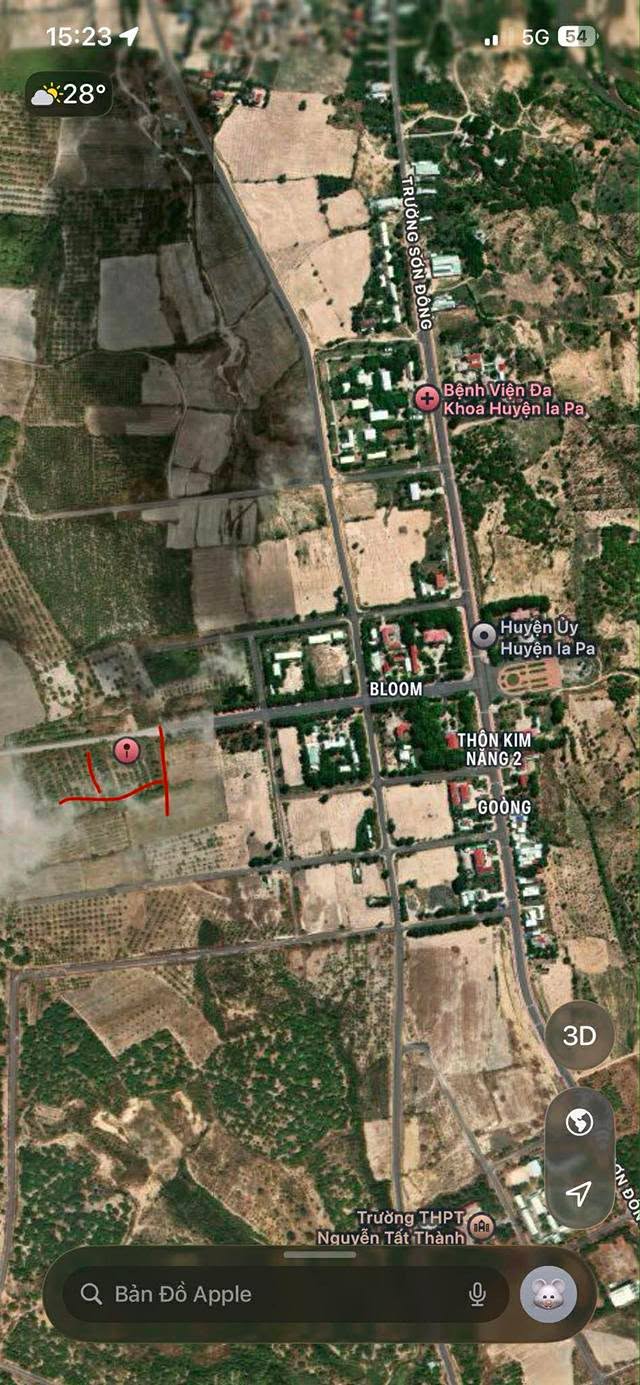
Task: Select Bệnh Viện Đa Khoa Huyện Ia Pa marker
Action: (427, 400)
